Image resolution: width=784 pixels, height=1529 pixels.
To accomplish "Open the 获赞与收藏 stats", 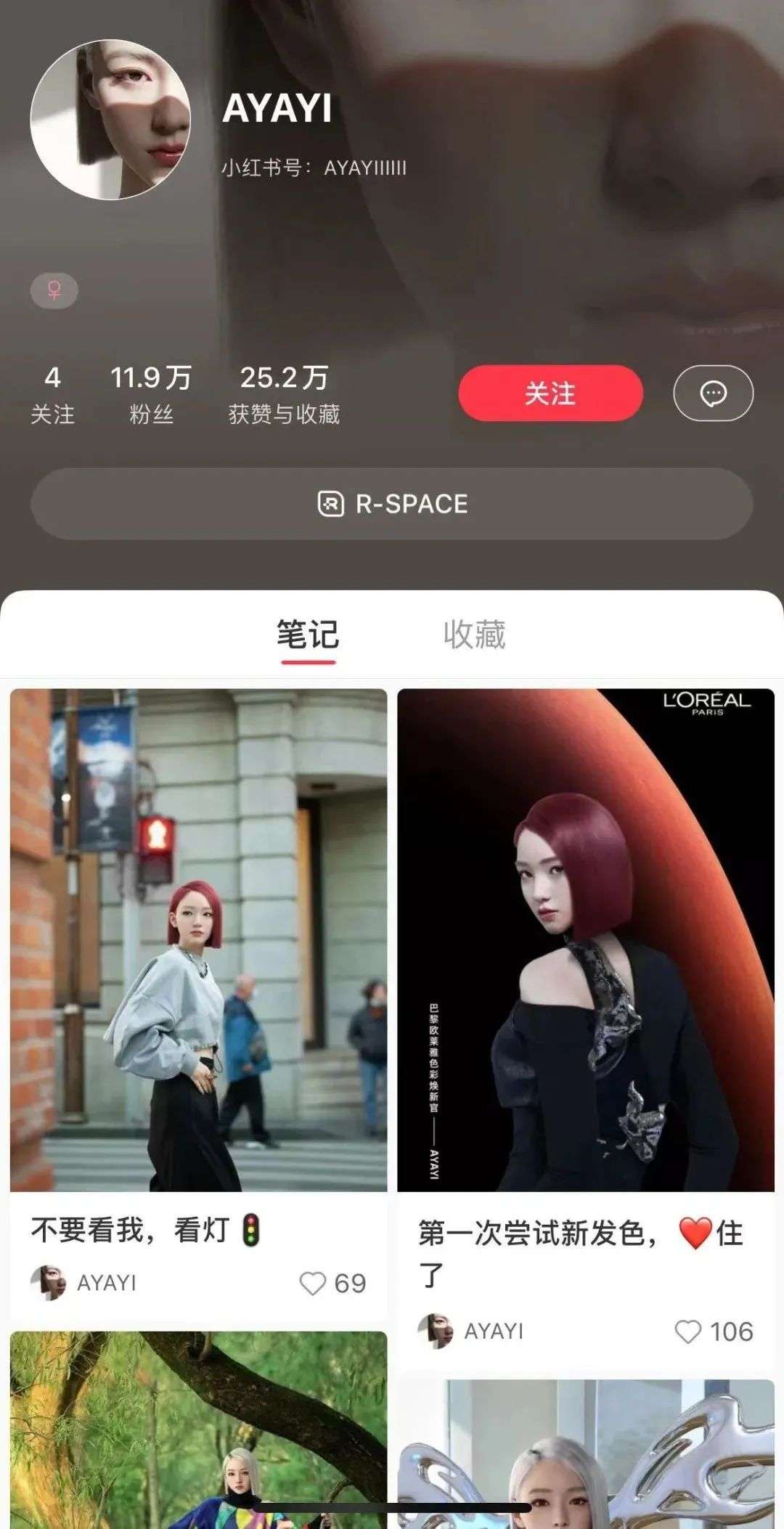I will (x=284, y=395).
